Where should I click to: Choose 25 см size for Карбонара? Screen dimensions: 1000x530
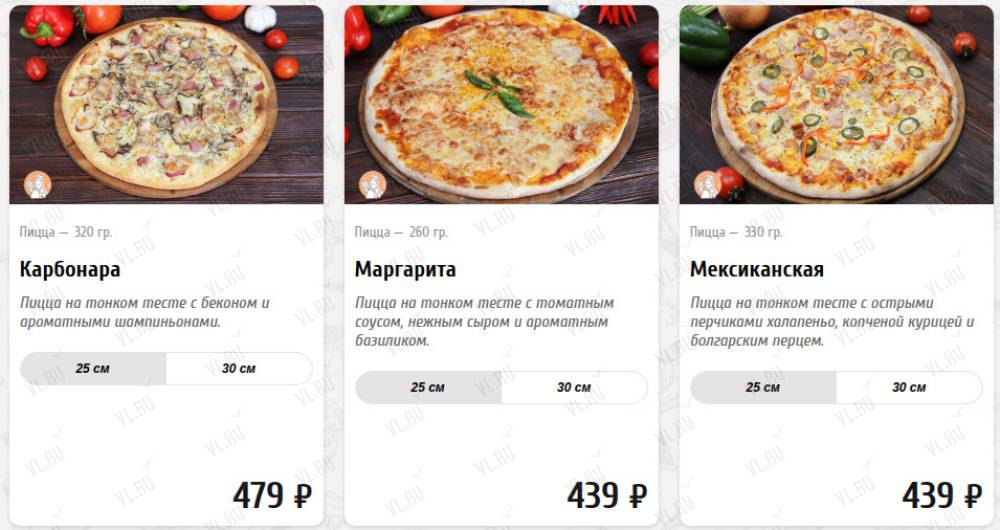coord(93,368)
